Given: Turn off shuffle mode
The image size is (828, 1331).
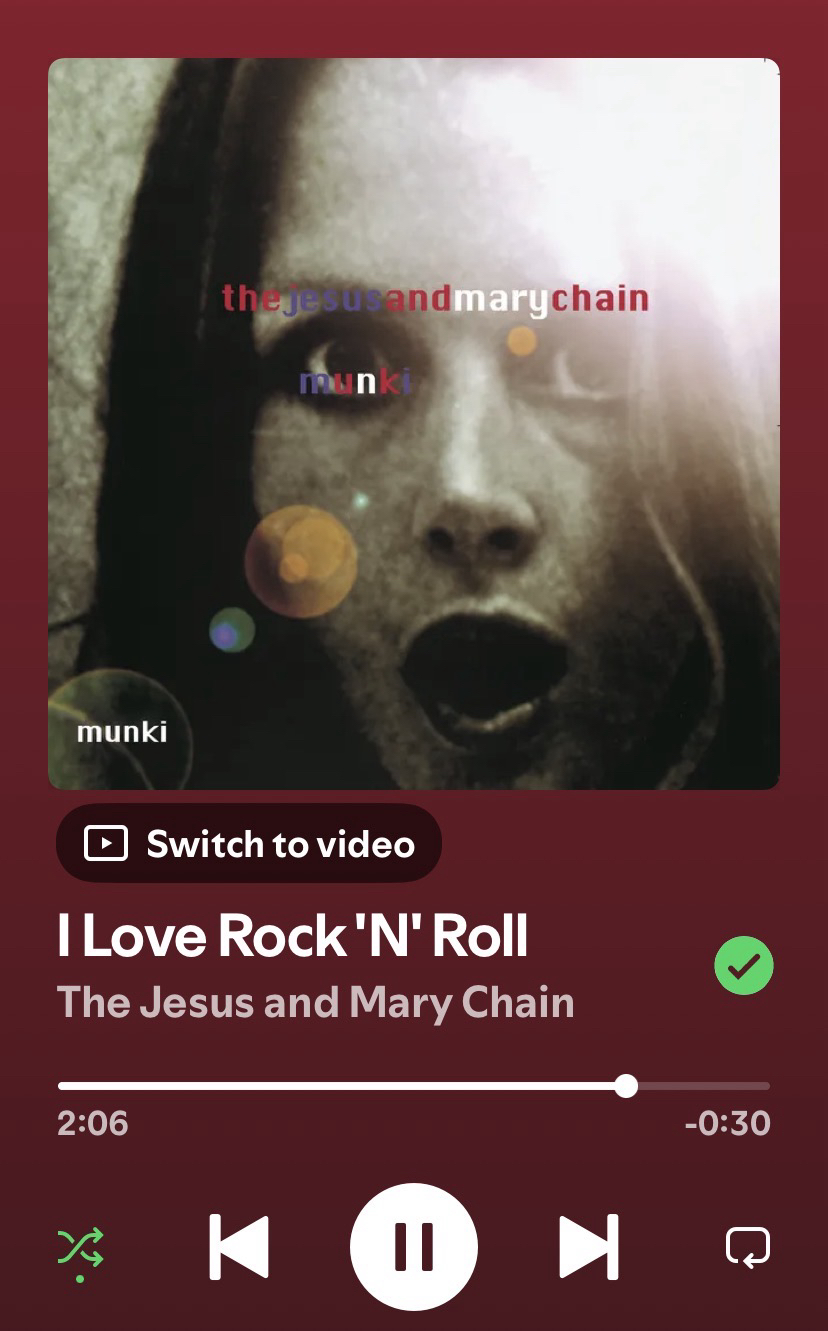Looking at the screenshot, I should (80, 1248).
